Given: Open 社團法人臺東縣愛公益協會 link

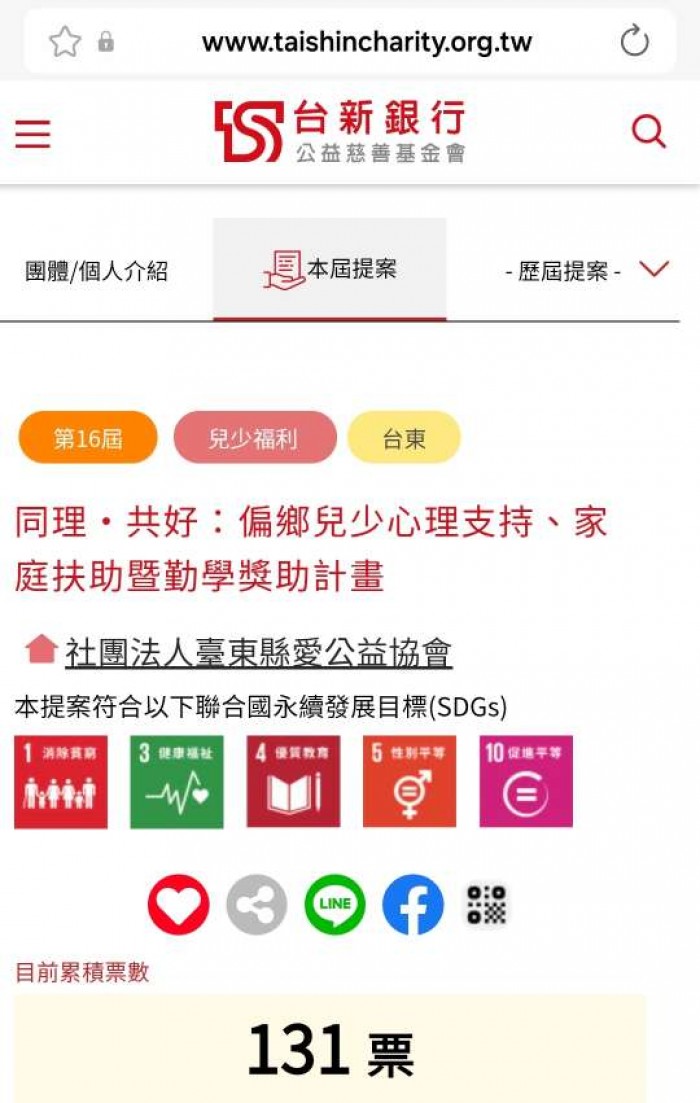Looking at the screenshot, I should [258, 653].
